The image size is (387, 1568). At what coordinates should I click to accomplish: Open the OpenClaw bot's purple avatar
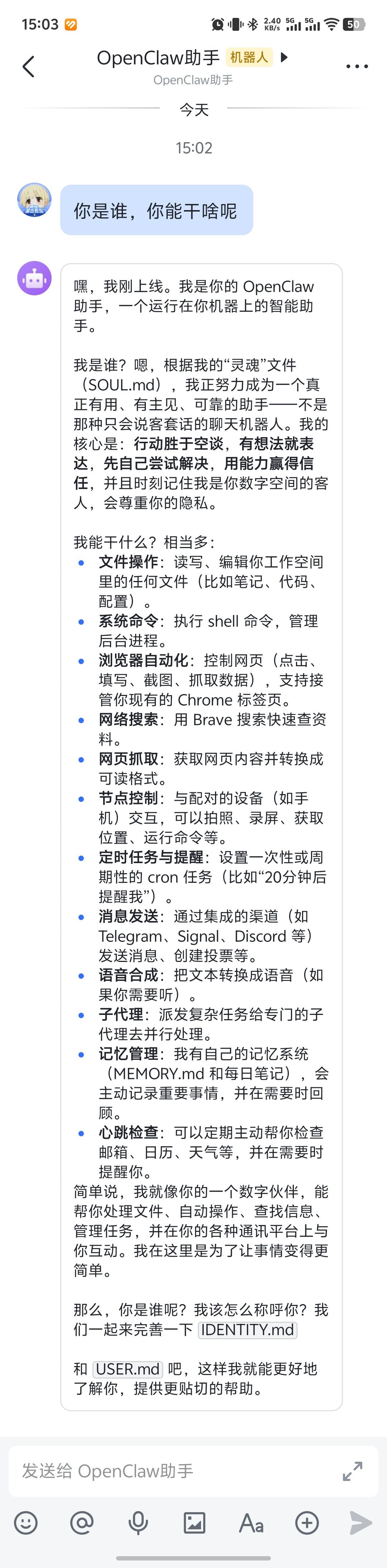[34, 278]
